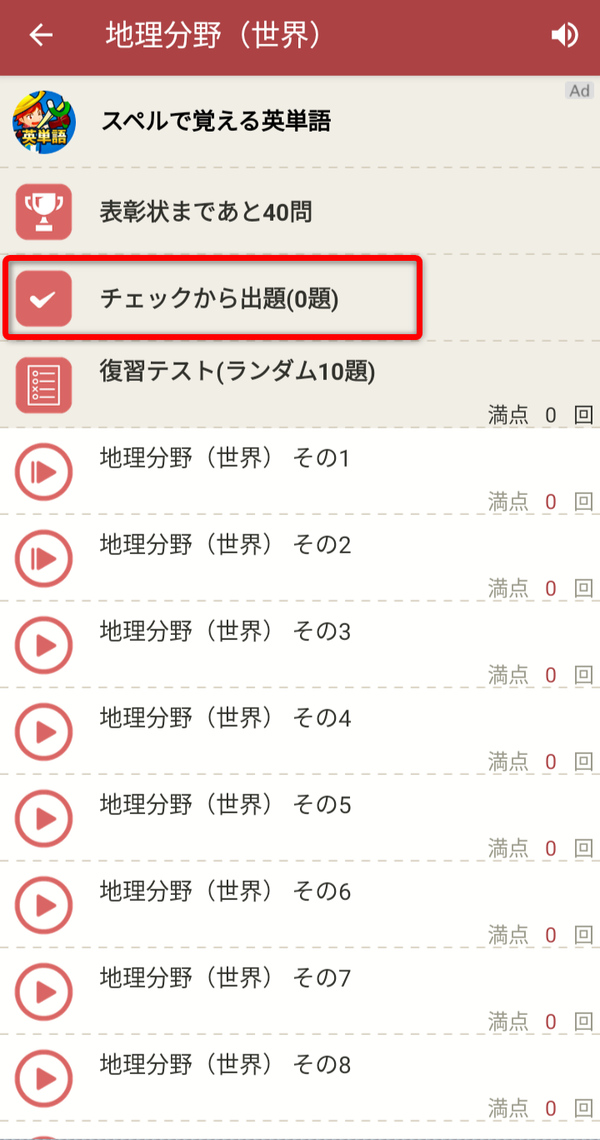Toggle the sound speaker icon
This screenshot has height=1140, width=600.
tap(564, 35)
